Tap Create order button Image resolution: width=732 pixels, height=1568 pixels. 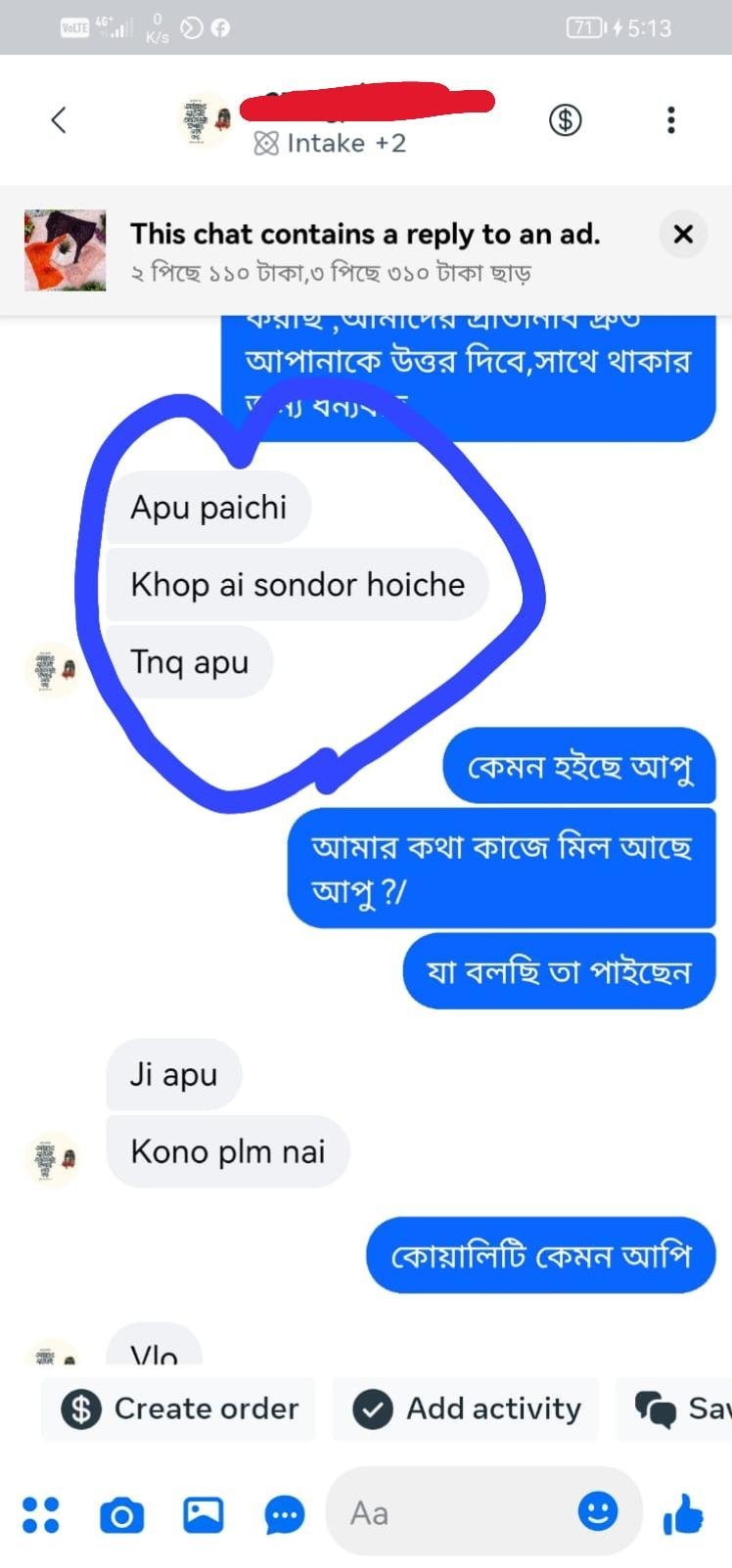pos(179,1409)
